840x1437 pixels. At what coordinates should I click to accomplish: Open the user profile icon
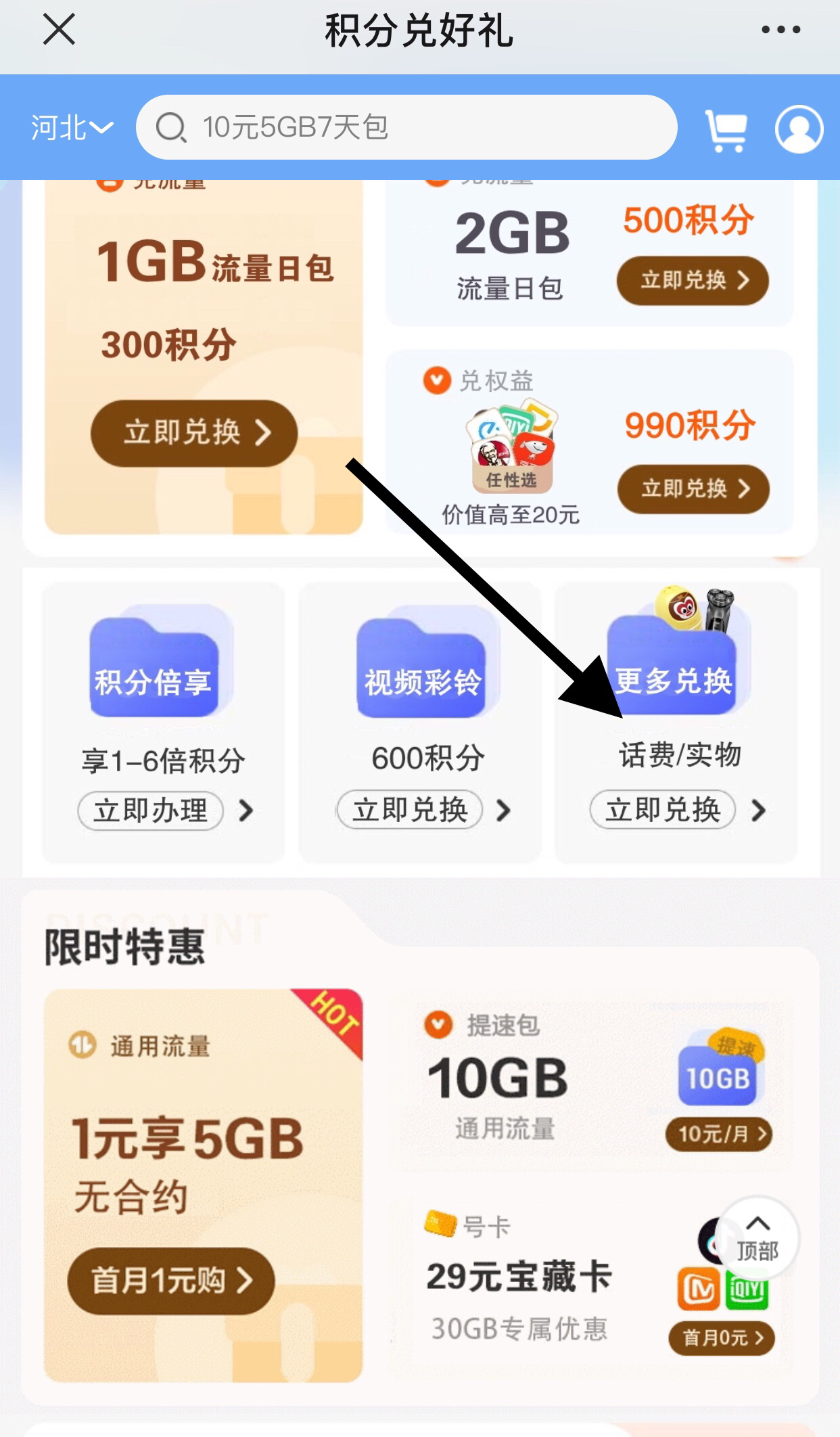pyautogui.click(x=799, y=129)
